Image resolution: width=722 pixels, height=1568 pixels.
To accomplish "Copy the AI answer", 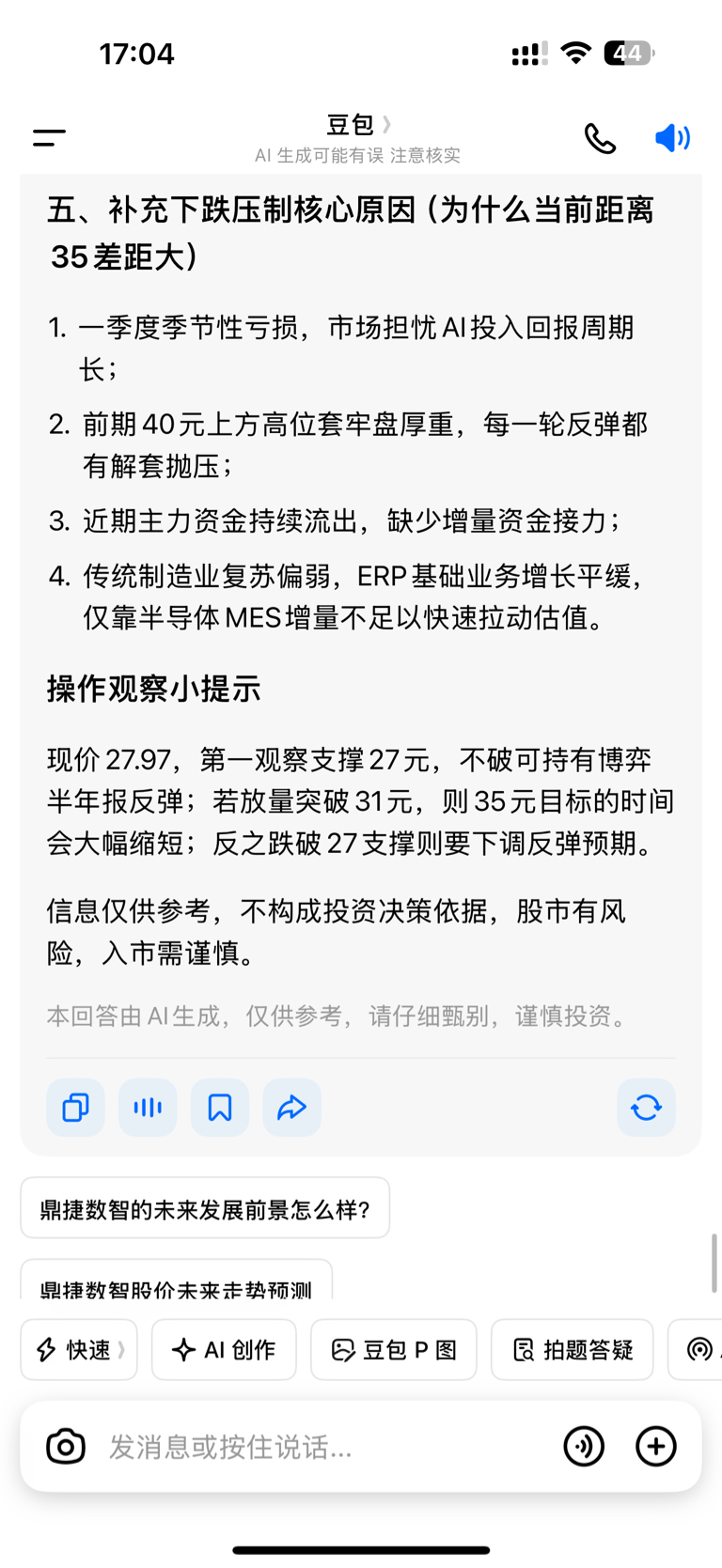I will tap(75, 1108).
